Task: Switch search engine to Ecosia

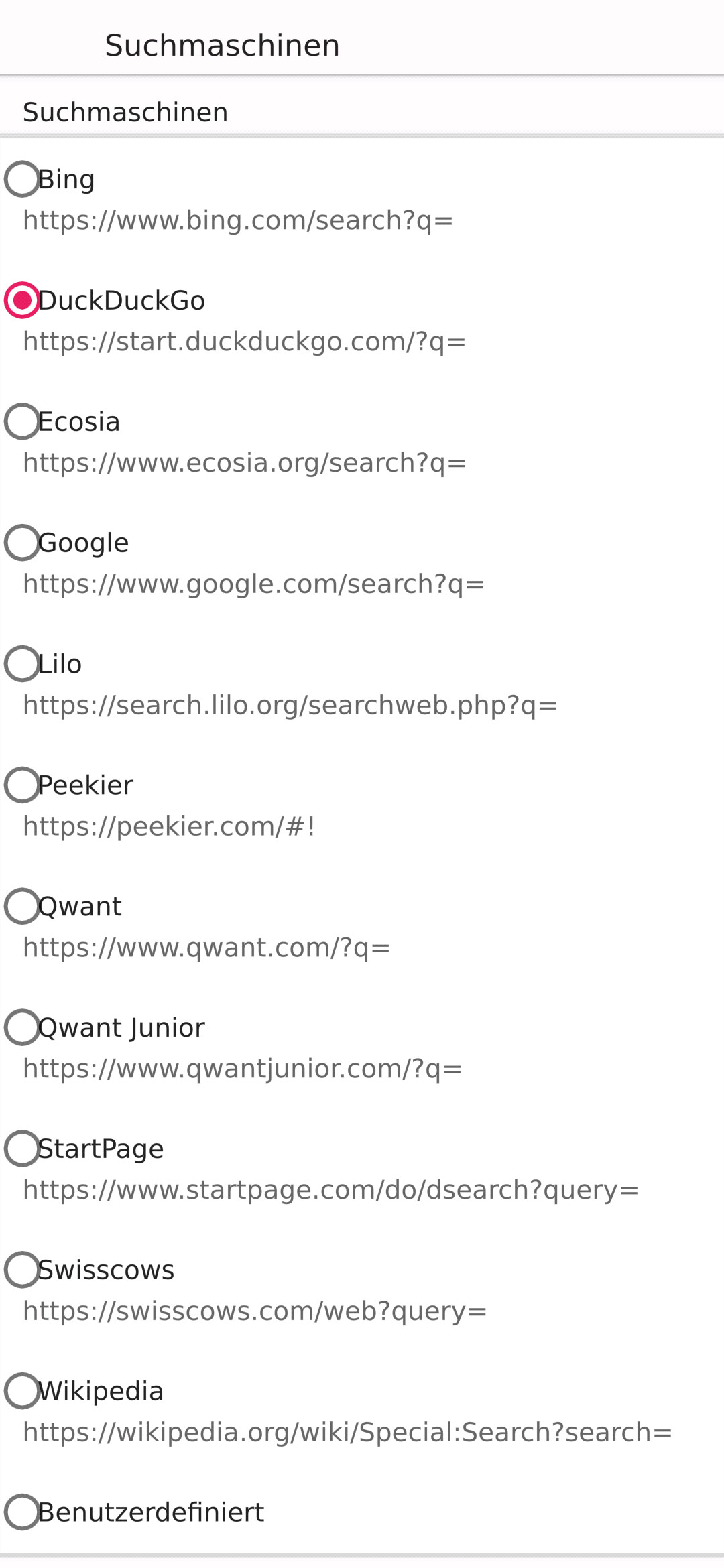Action: 22,421
